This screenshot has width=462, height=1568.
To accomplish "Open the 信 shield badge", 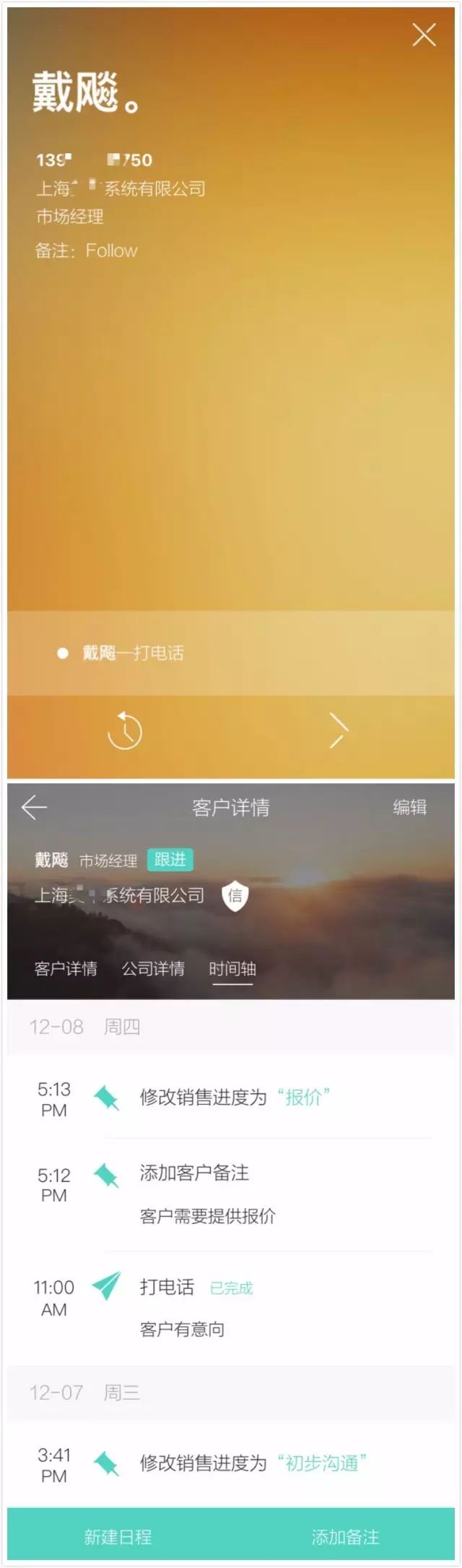I will click(x=235, y=896).
